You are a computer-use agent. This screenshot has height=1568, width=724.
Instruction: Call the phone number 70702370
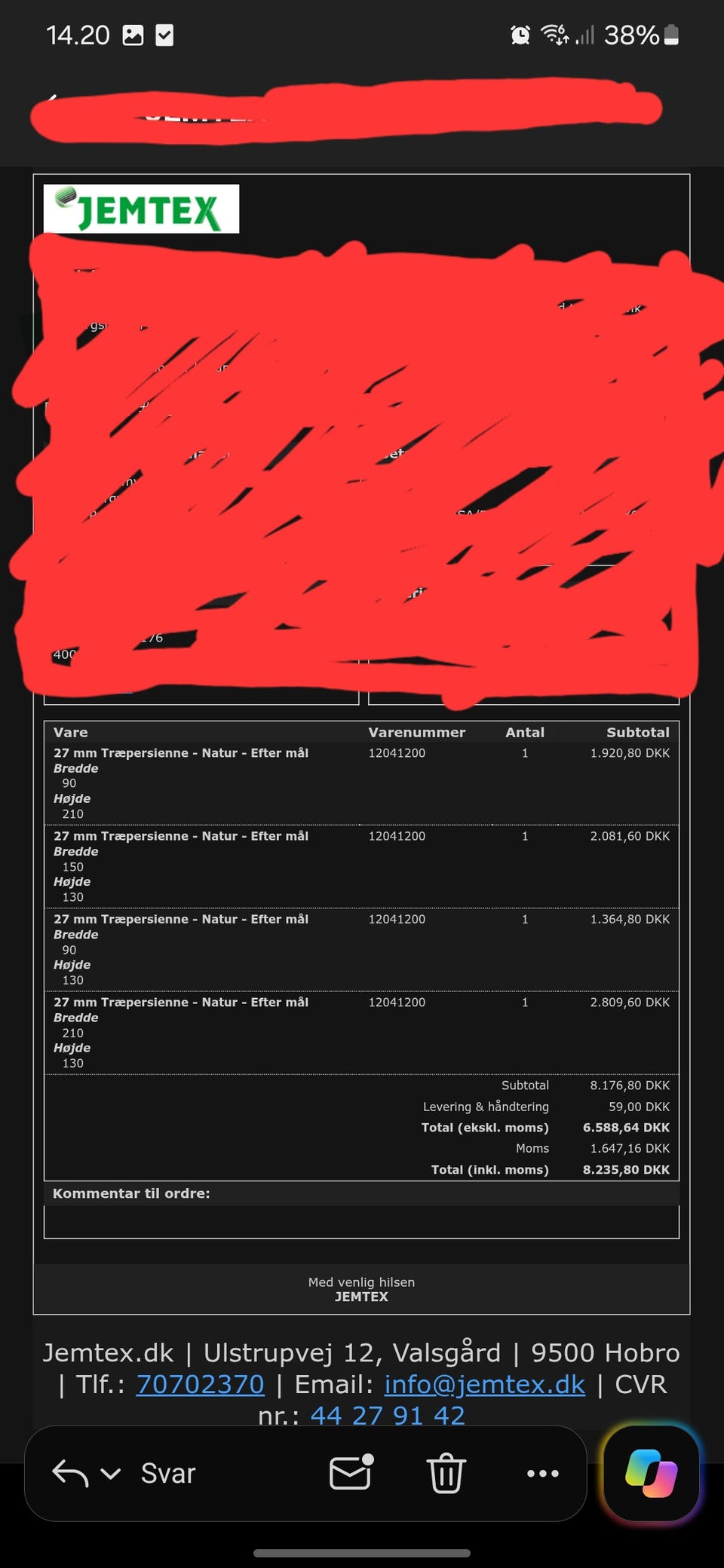tap(200, 1384)
